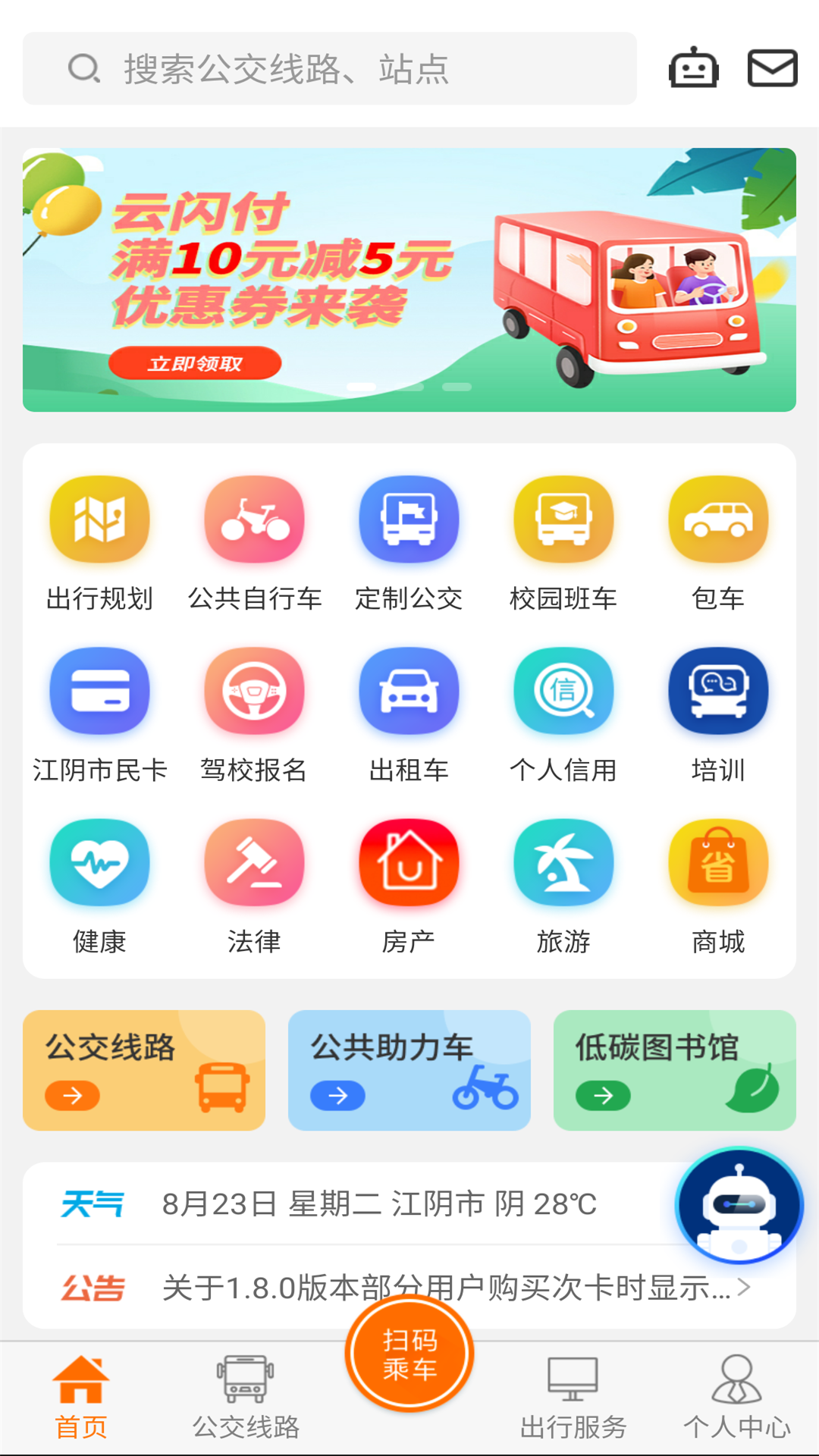This screenshot has height=1456, width=819.
Task: Open the messages envelope icon
Action: click(772, 69)
